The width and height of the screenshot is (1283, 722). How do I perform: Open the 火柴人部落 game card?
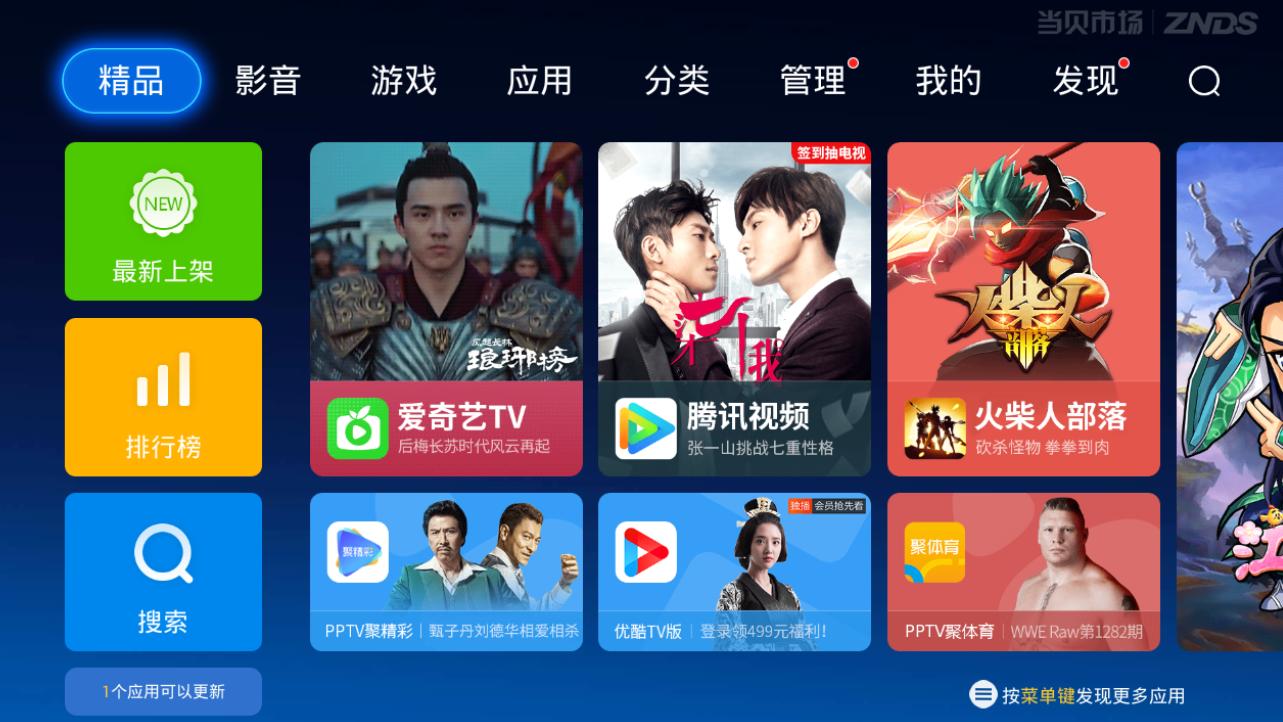(1023, 309)
